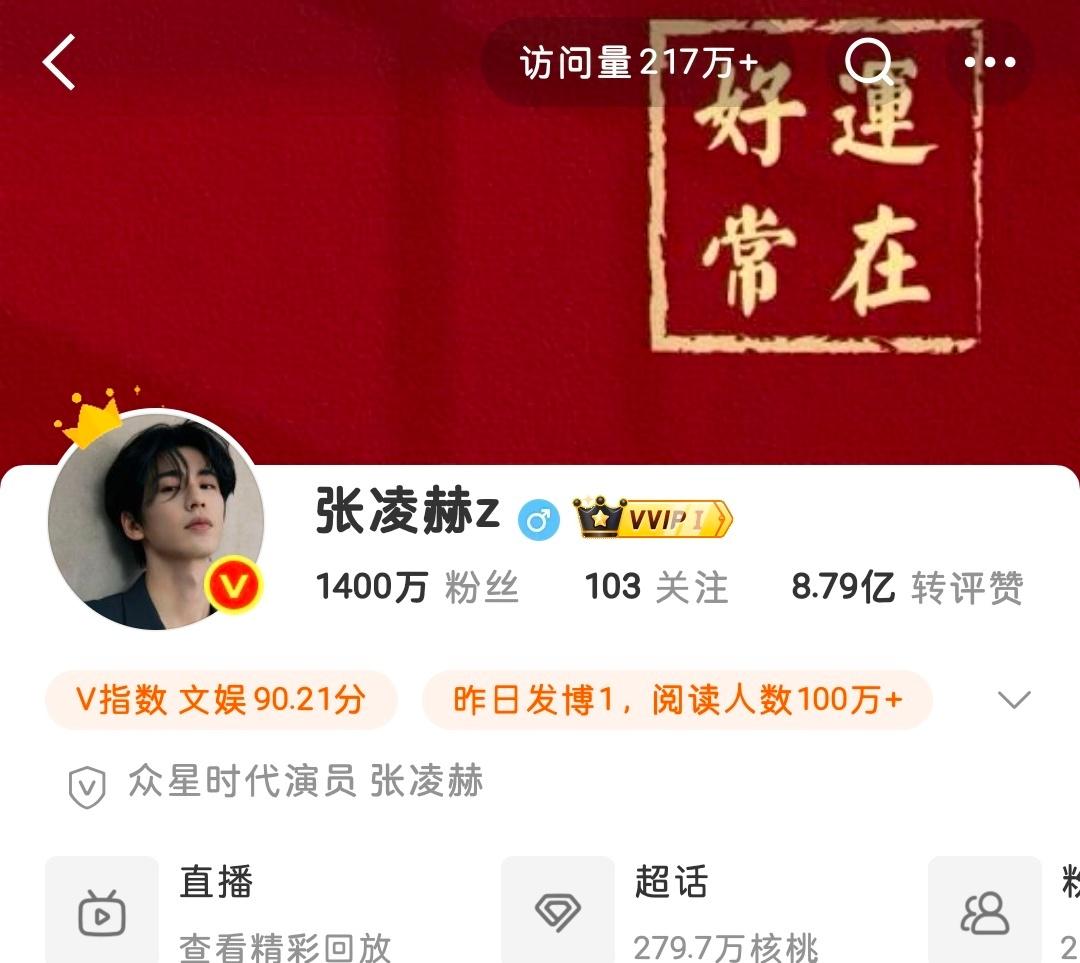
Task: Go back using the top-left arrow
Action: [x=60, y=62]
